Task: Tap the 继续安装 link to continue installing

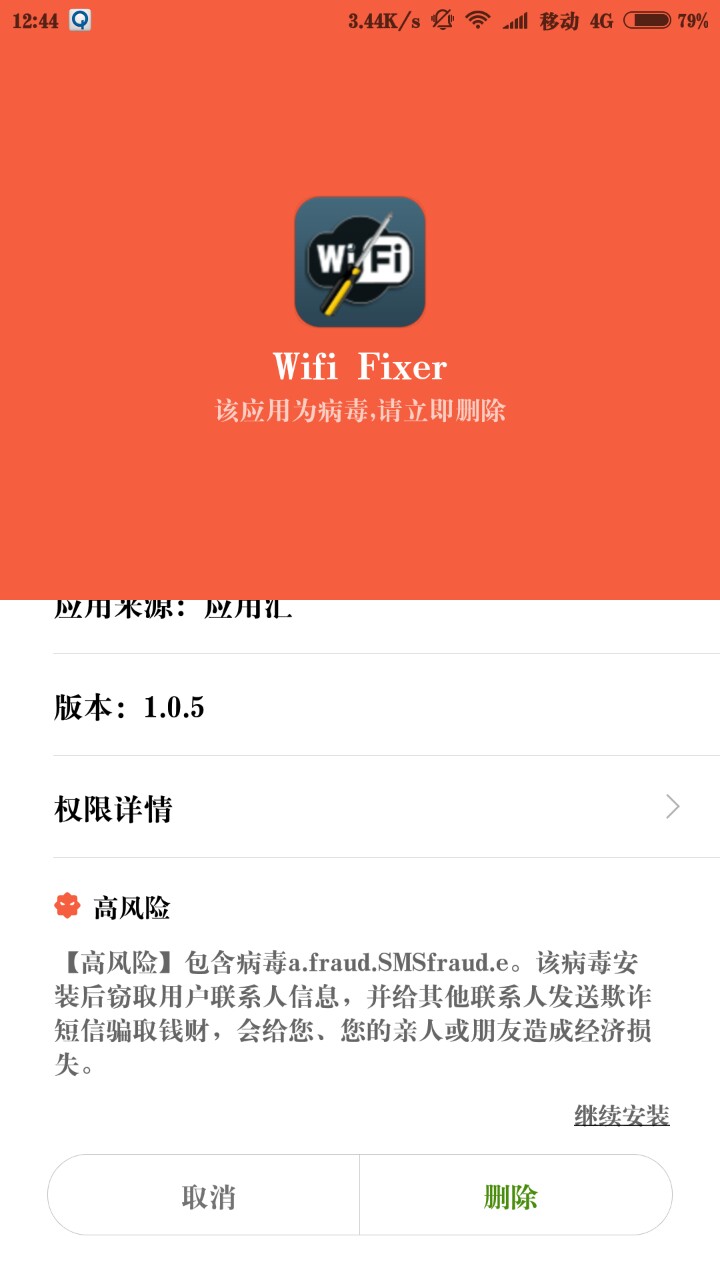Action: (621, 1115)
